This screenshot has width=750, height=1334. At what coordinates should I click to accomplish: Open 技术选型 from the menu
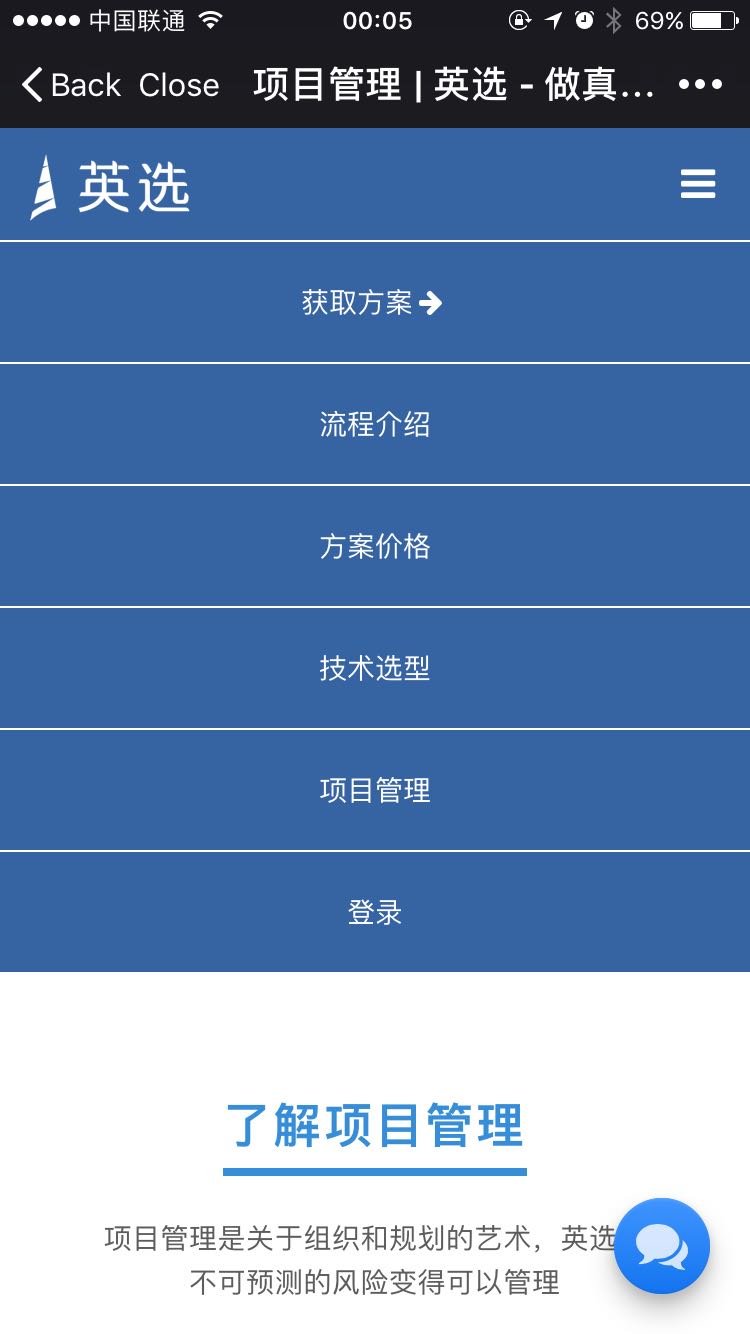pyautogui.click(x=375, y=669)
